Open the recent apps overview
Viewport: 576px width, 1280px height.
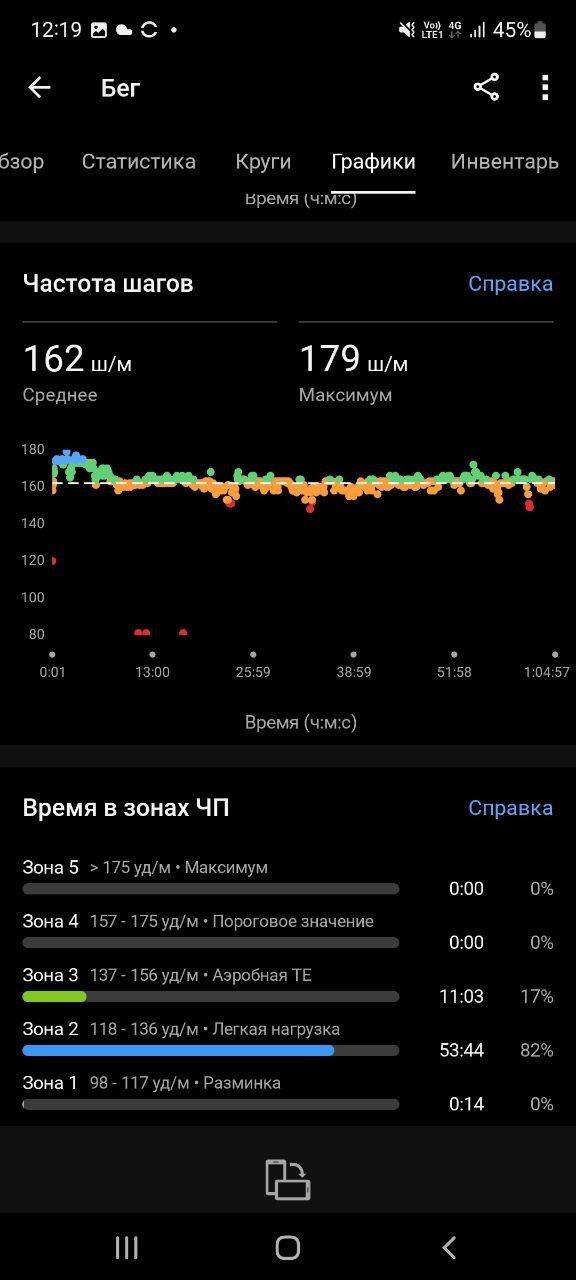tap(127, 1247)
